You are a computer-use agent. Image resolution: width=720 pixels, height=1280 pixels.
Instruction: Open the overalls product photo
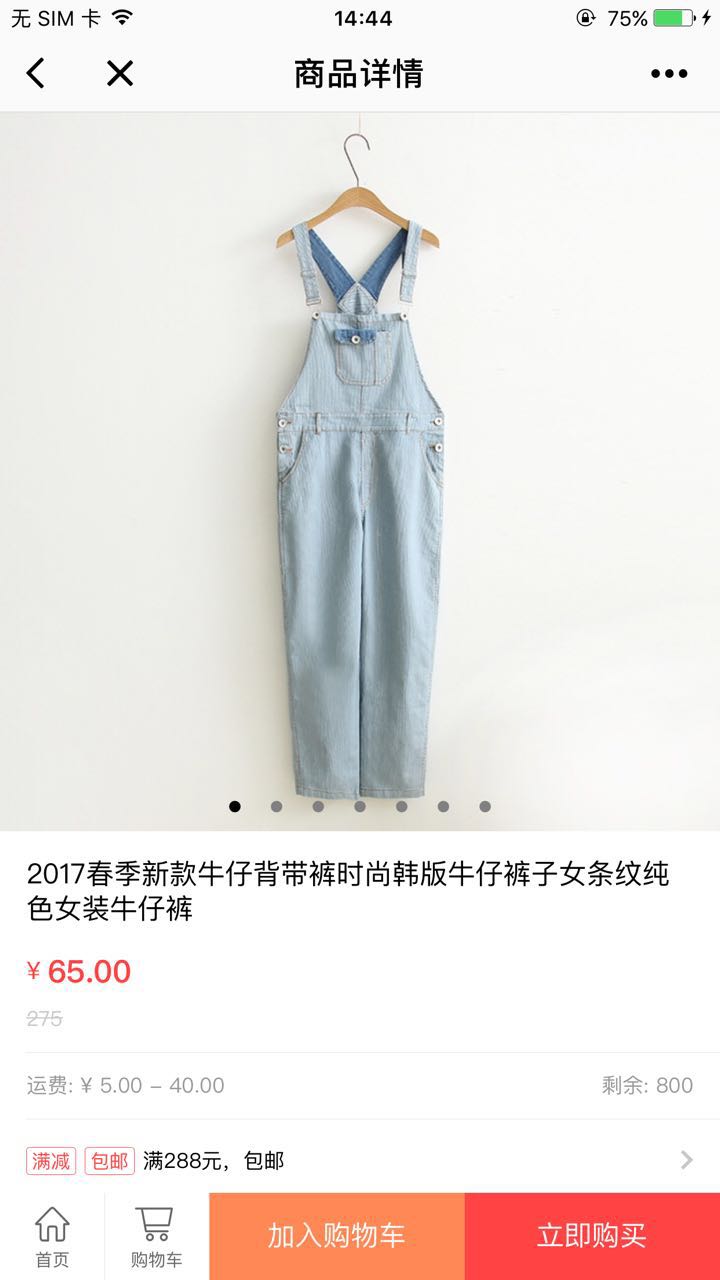click(360, 470)
